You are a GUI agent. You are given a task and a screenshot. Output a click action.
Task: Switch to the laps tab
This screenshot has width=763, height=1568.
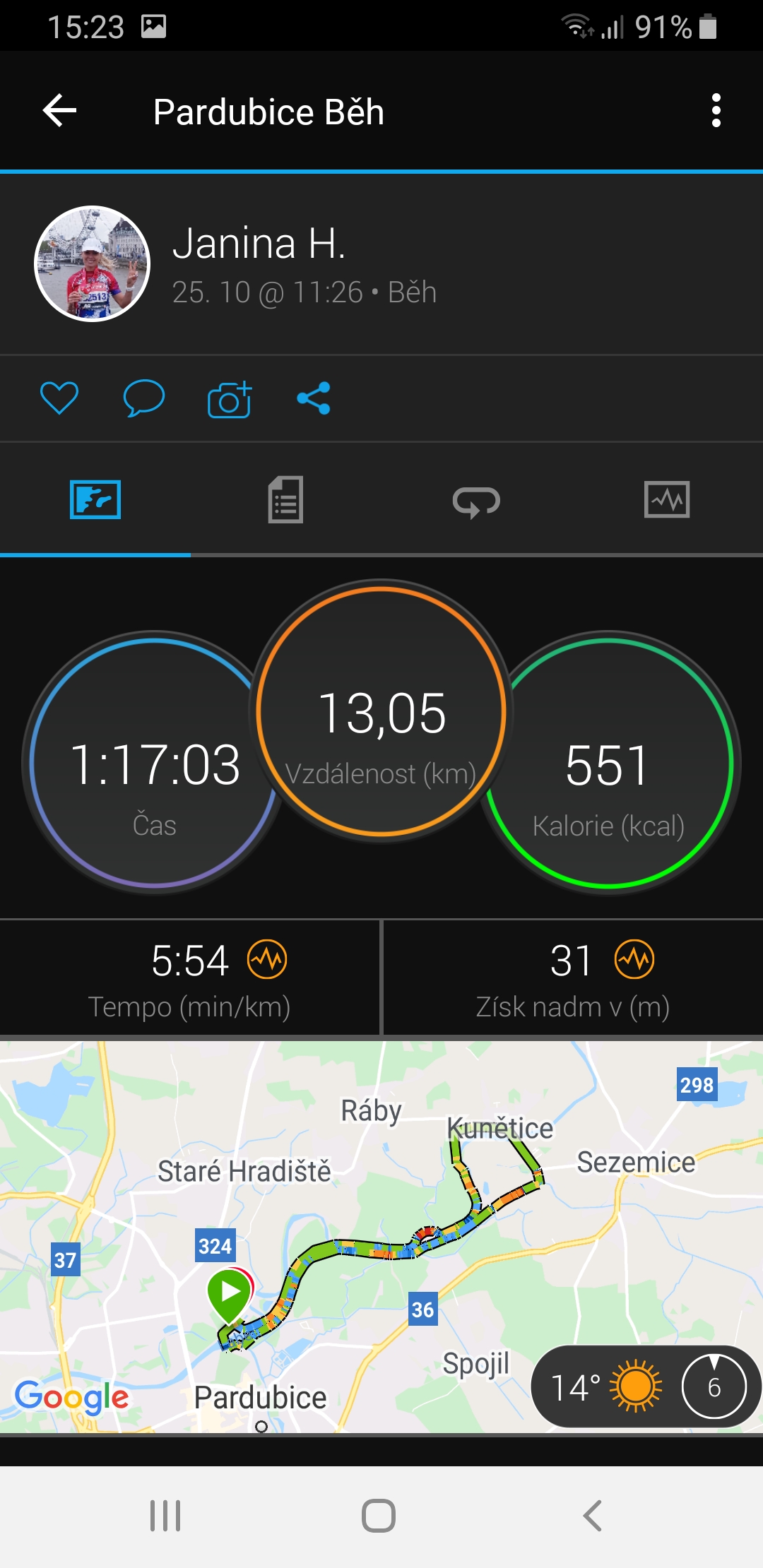point(476,501)
